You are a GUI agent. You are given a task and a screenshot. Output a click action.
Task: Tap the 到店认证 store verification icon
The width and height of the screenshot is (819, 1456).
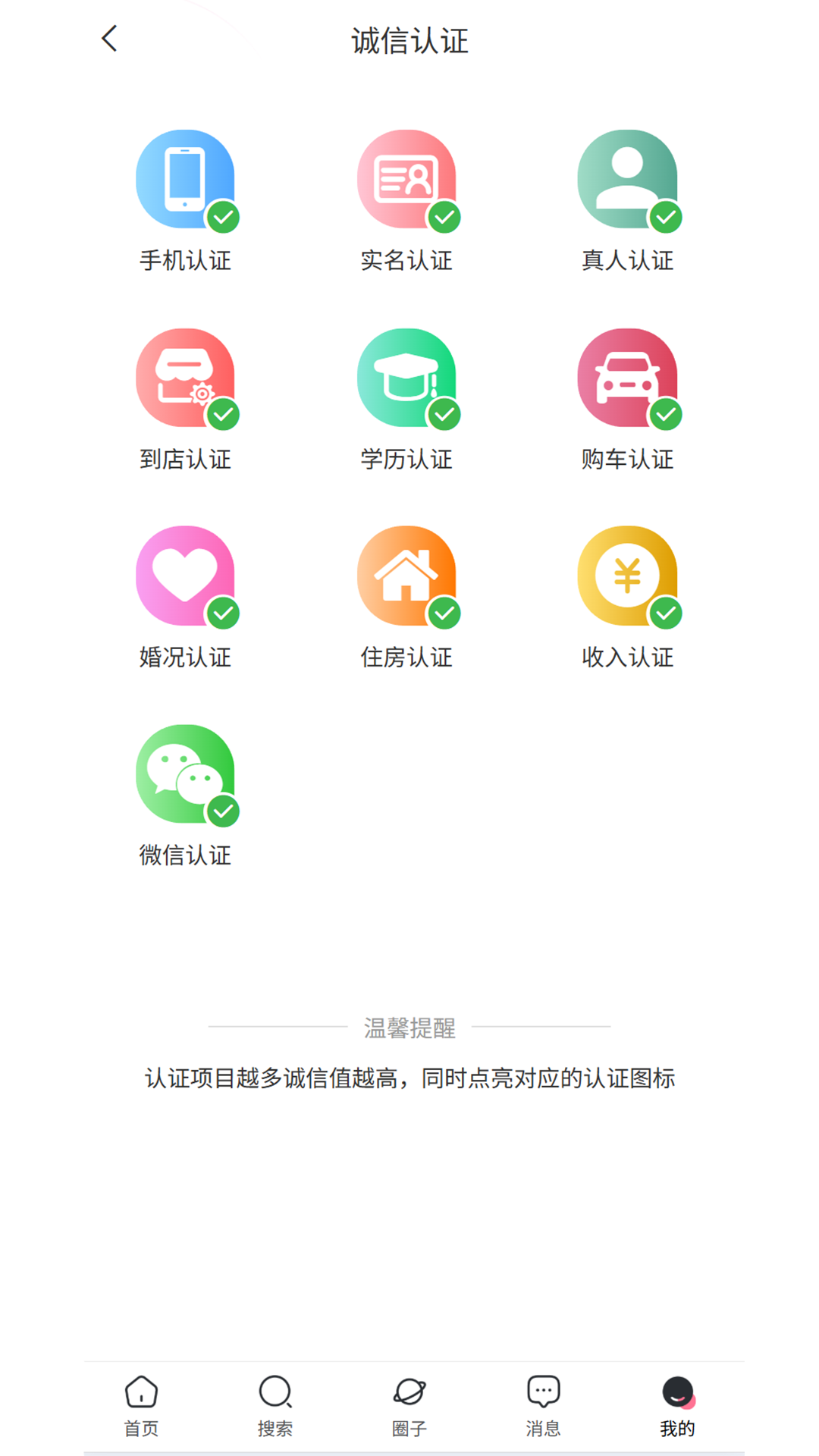186,378
